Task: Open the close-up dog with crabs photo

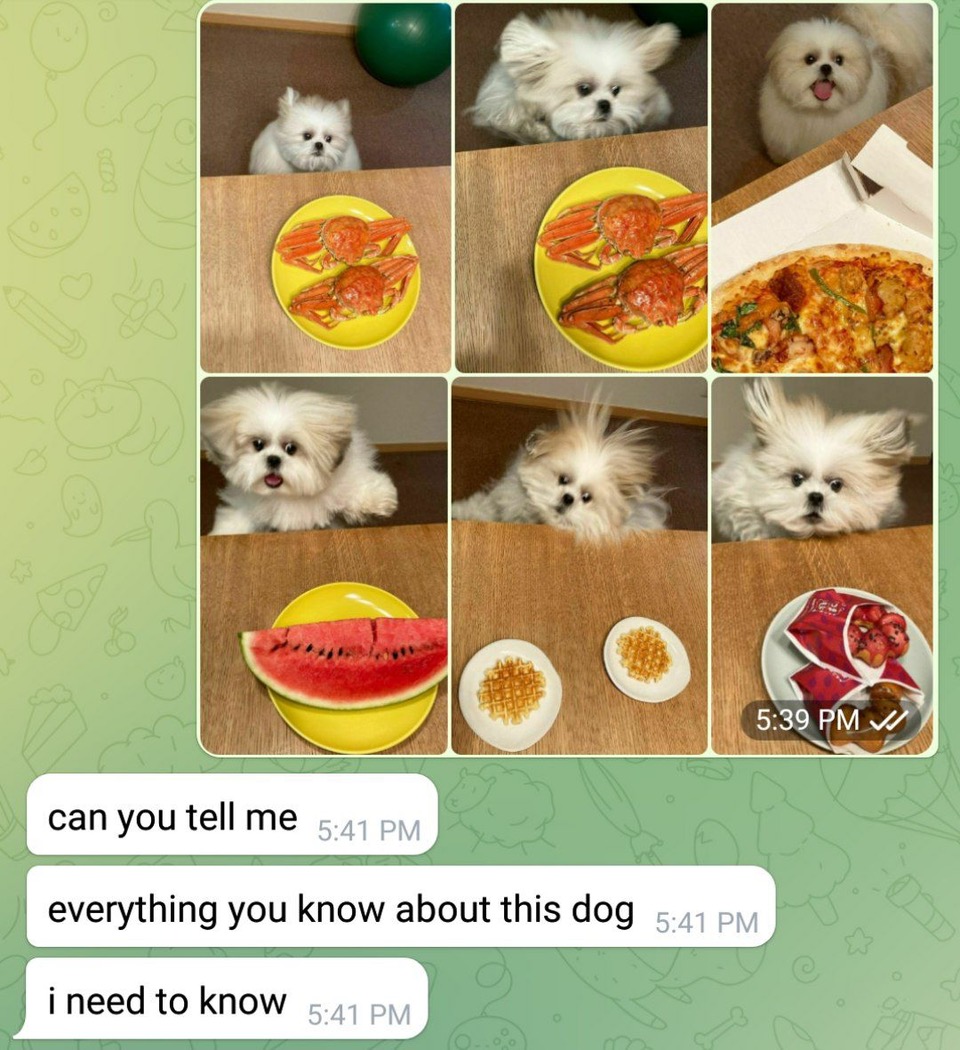Action: click(581, 188)
